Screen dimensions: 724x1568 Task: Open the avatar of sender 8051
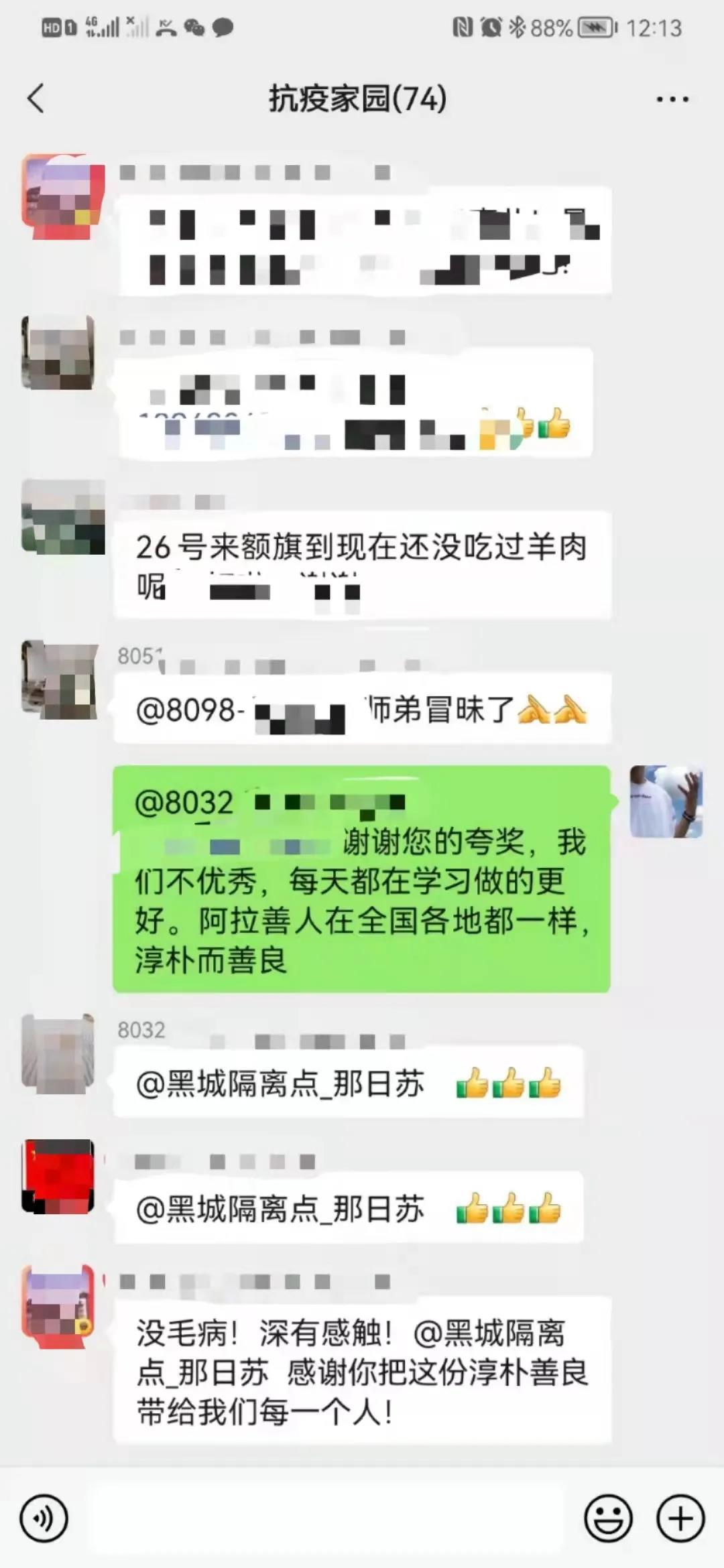(59, 679)
